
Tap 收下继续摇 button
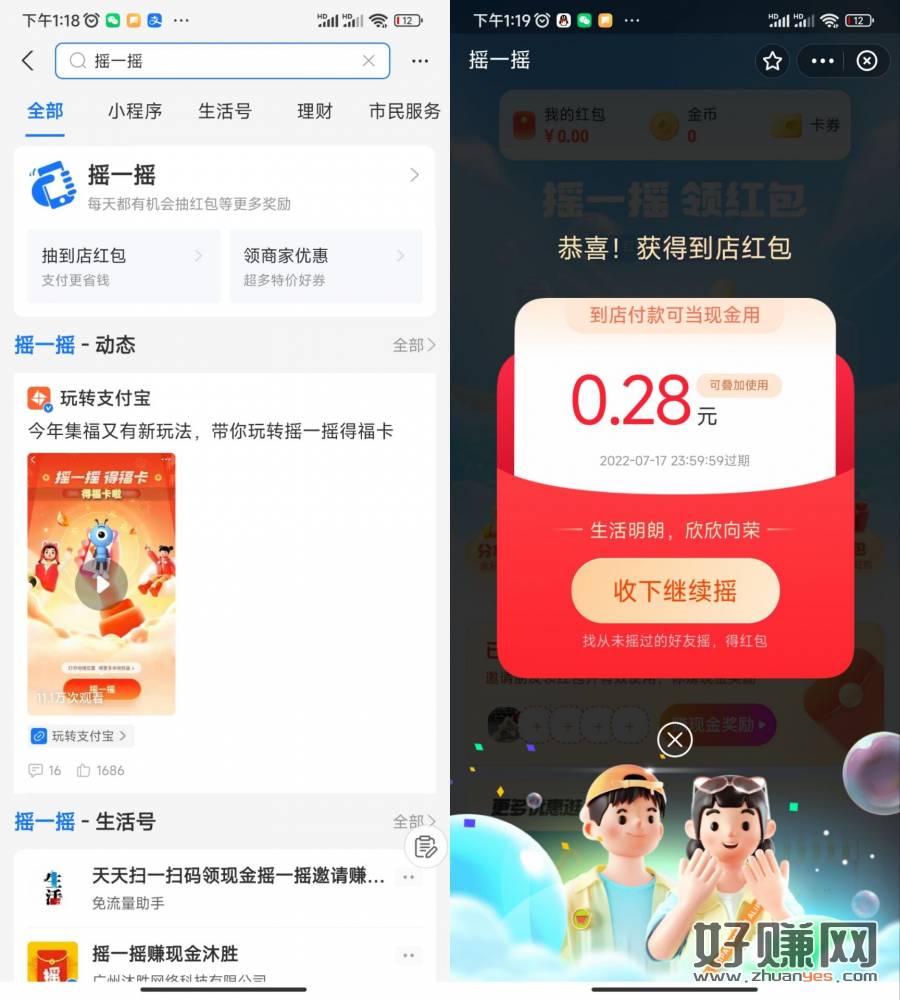(x=675, y=590)
